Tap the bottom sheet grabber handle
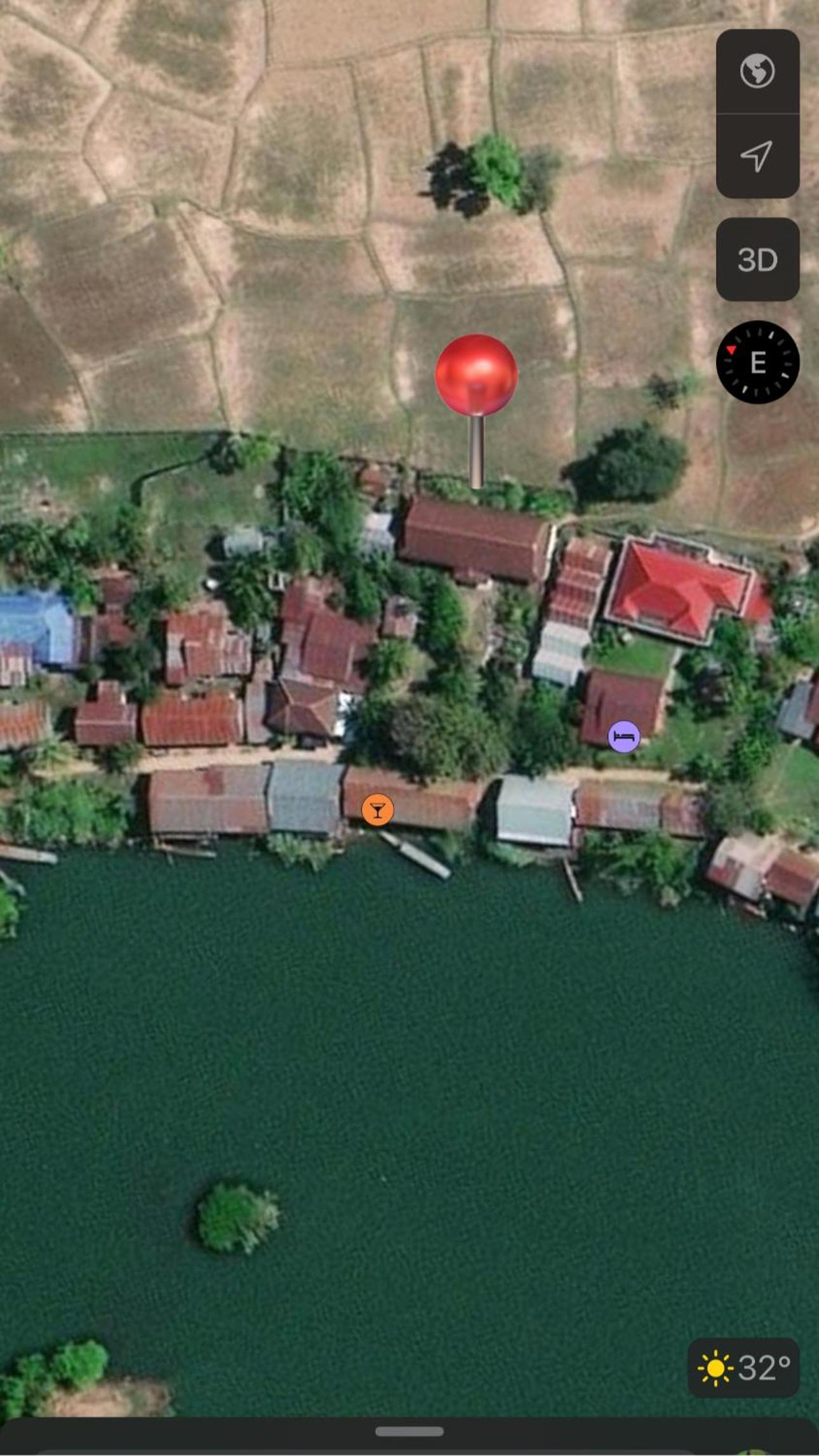Screen dimensions: 819x1456 (409, 1431)
